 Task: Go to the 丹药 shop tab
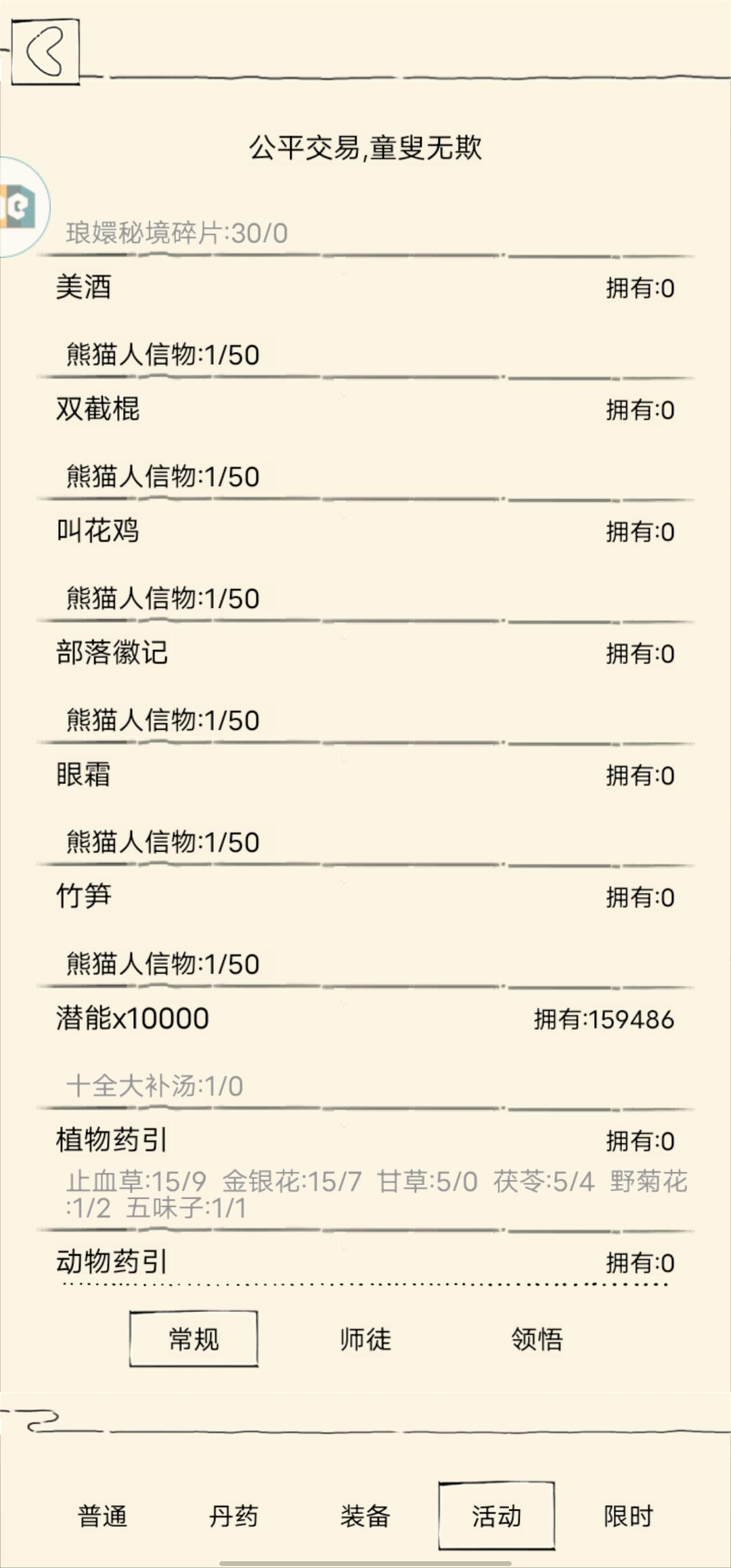pos(234,1517)
